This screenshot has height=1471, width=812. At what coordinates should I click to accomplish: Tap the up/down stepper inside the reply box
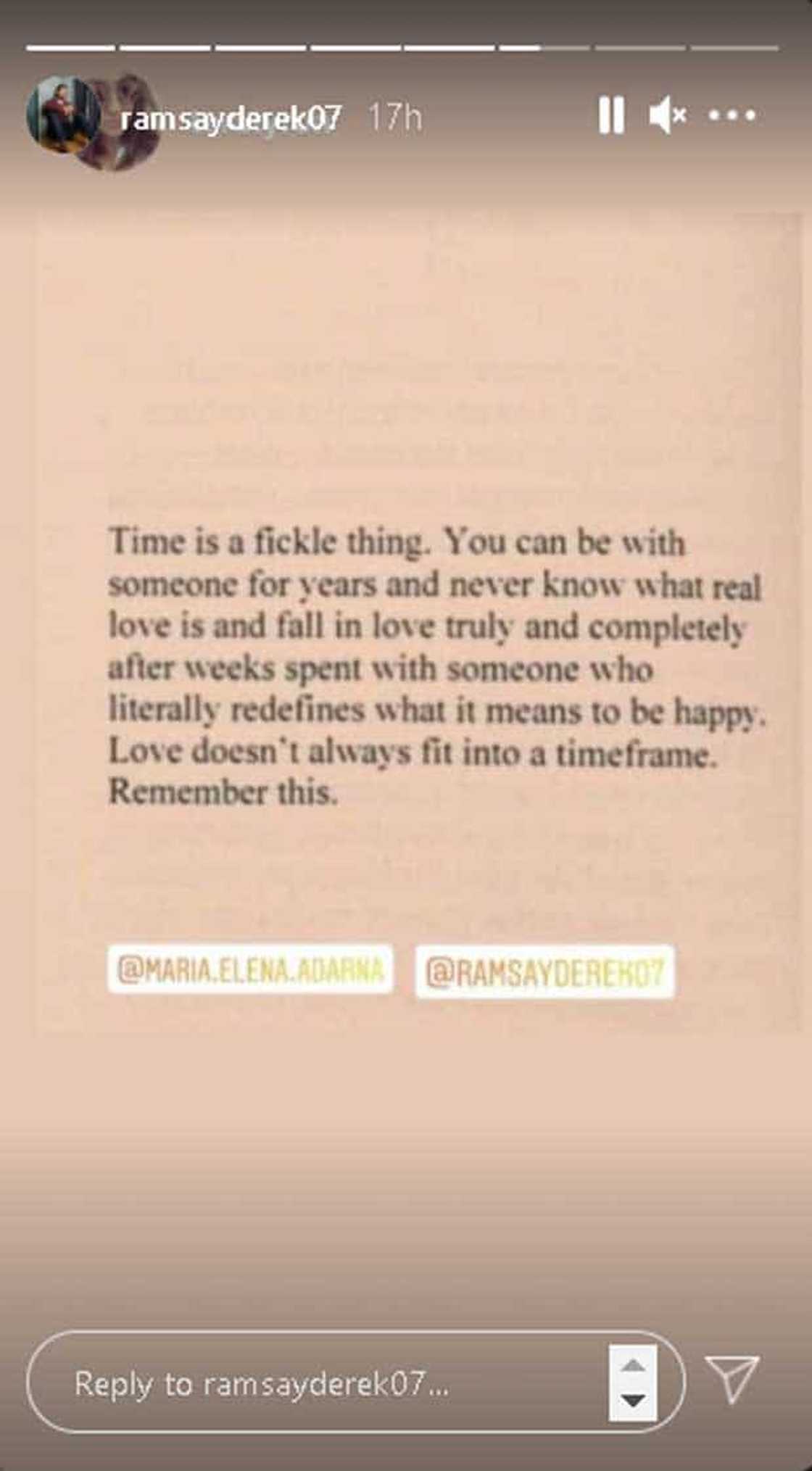point(633,1383)
